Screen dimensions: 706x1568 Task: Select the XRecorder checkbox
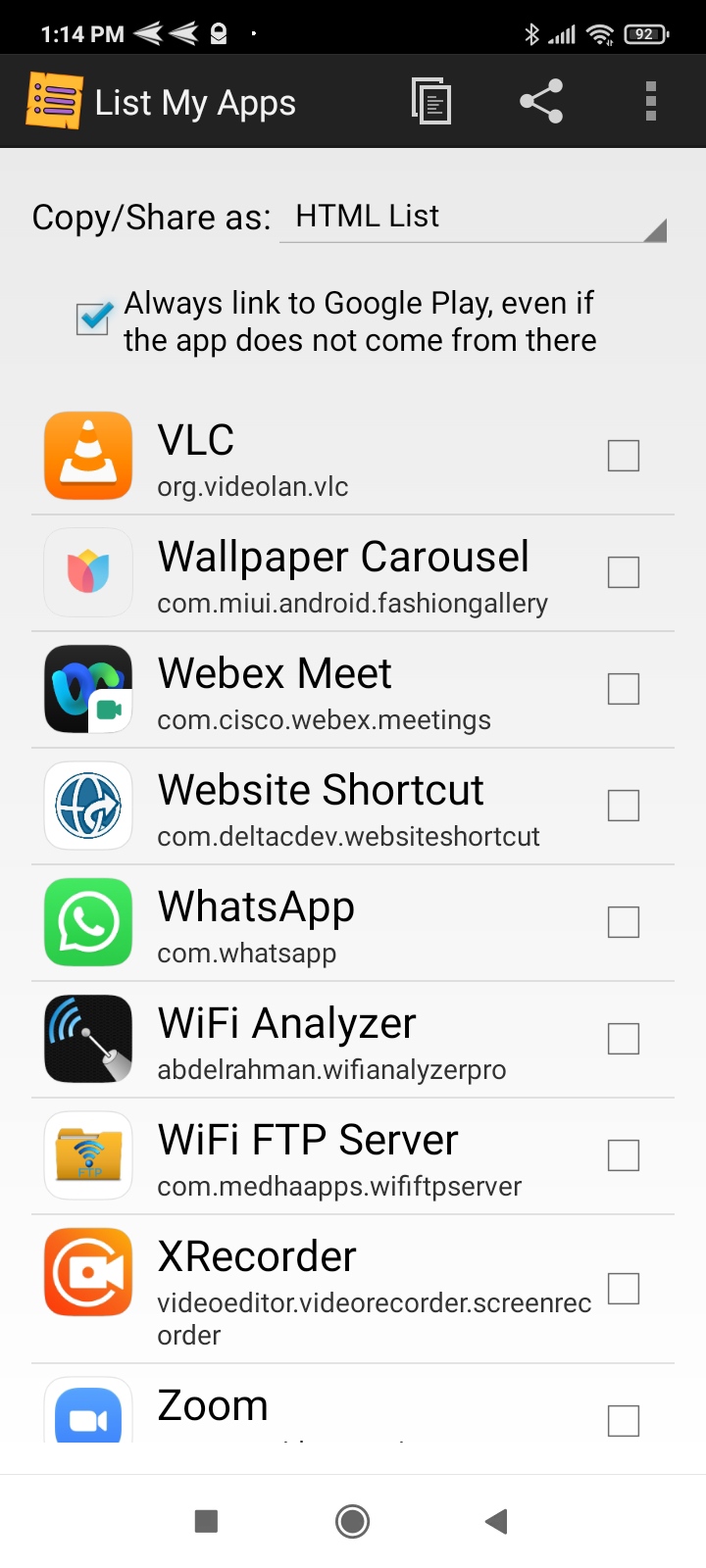pyautogui.click(x=624, y=1289)
